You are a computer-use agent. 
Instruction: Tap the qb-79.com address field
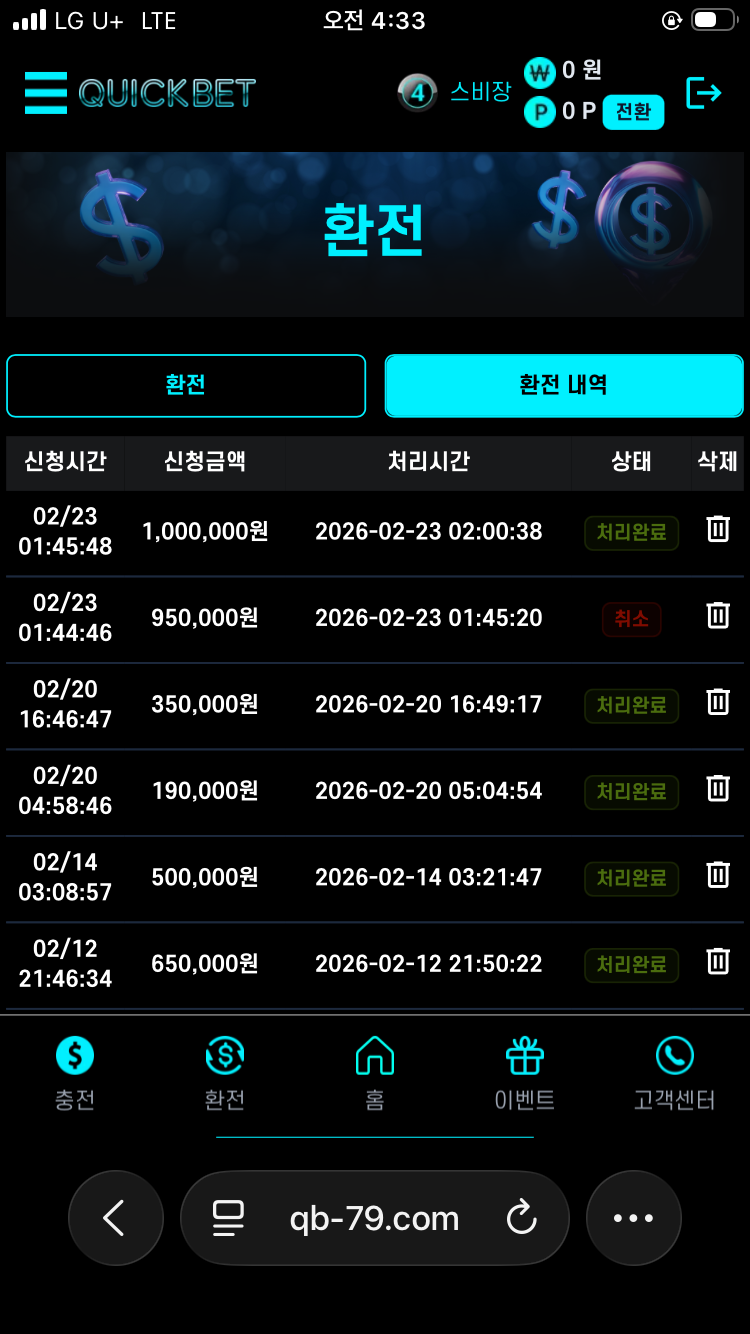click(x=375, y=1218)
